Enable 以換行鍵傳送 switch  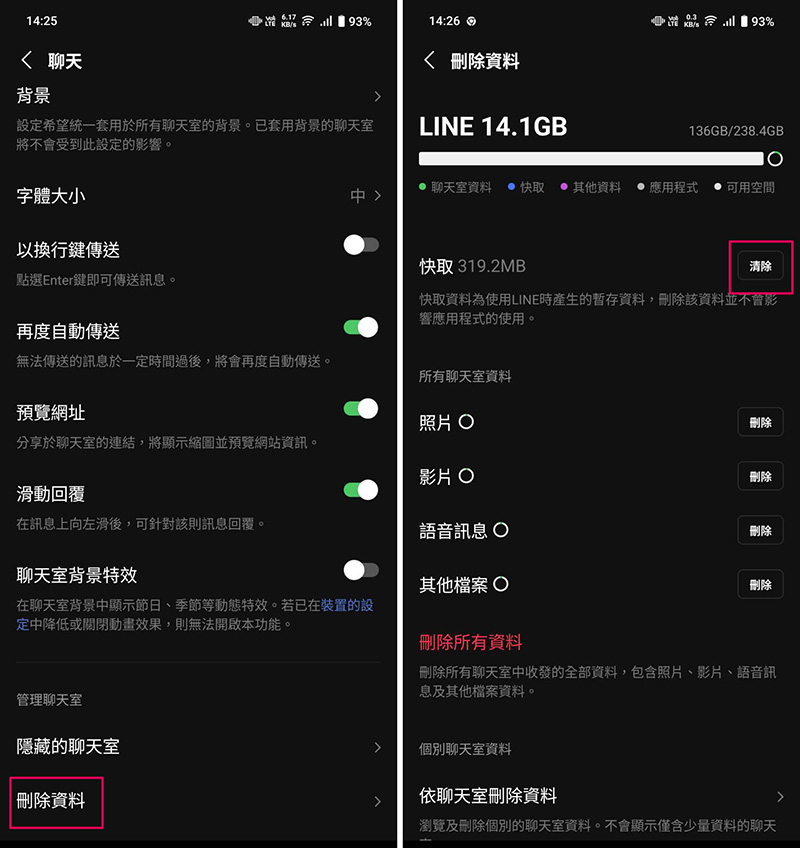(x=361, y=245)
